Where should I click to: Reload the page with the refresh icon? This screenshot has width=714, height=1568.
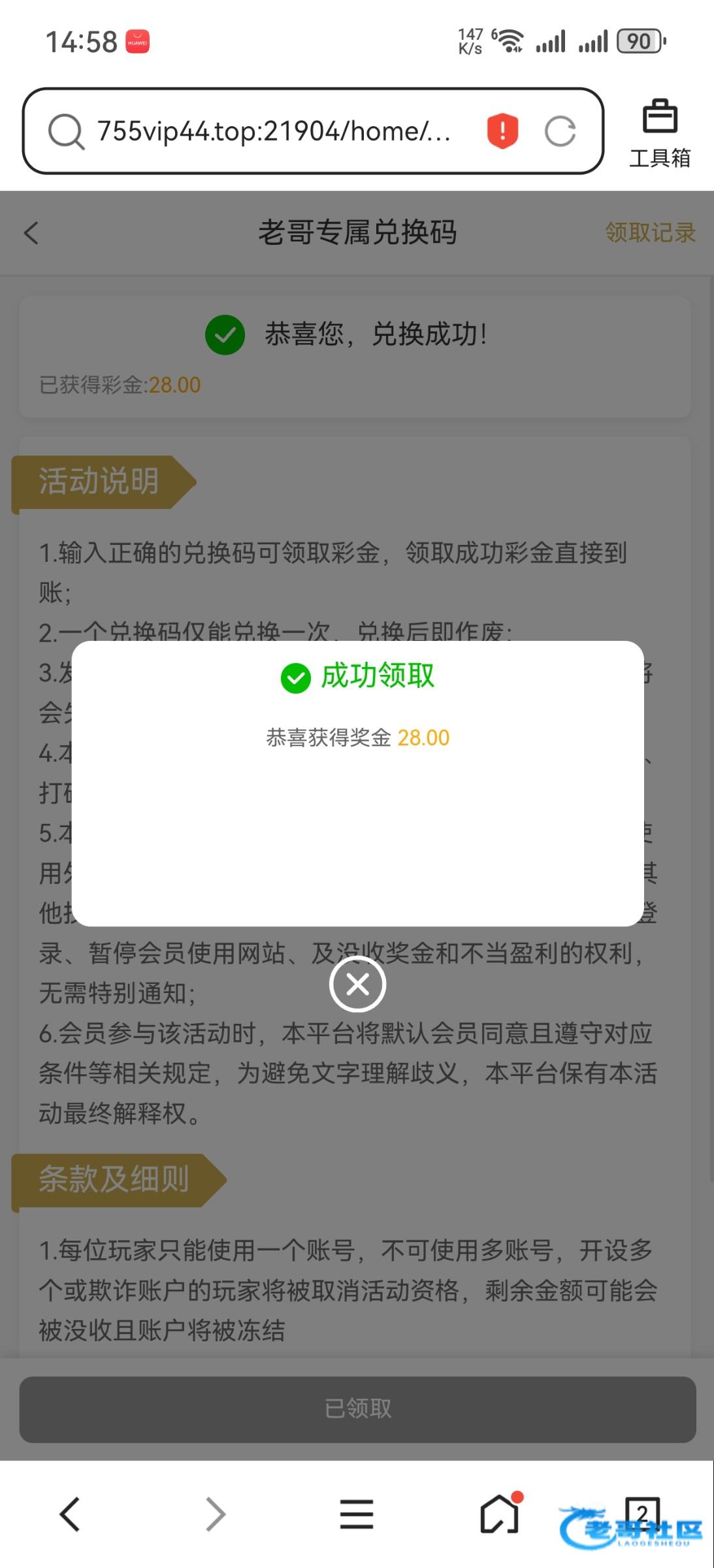560,131
